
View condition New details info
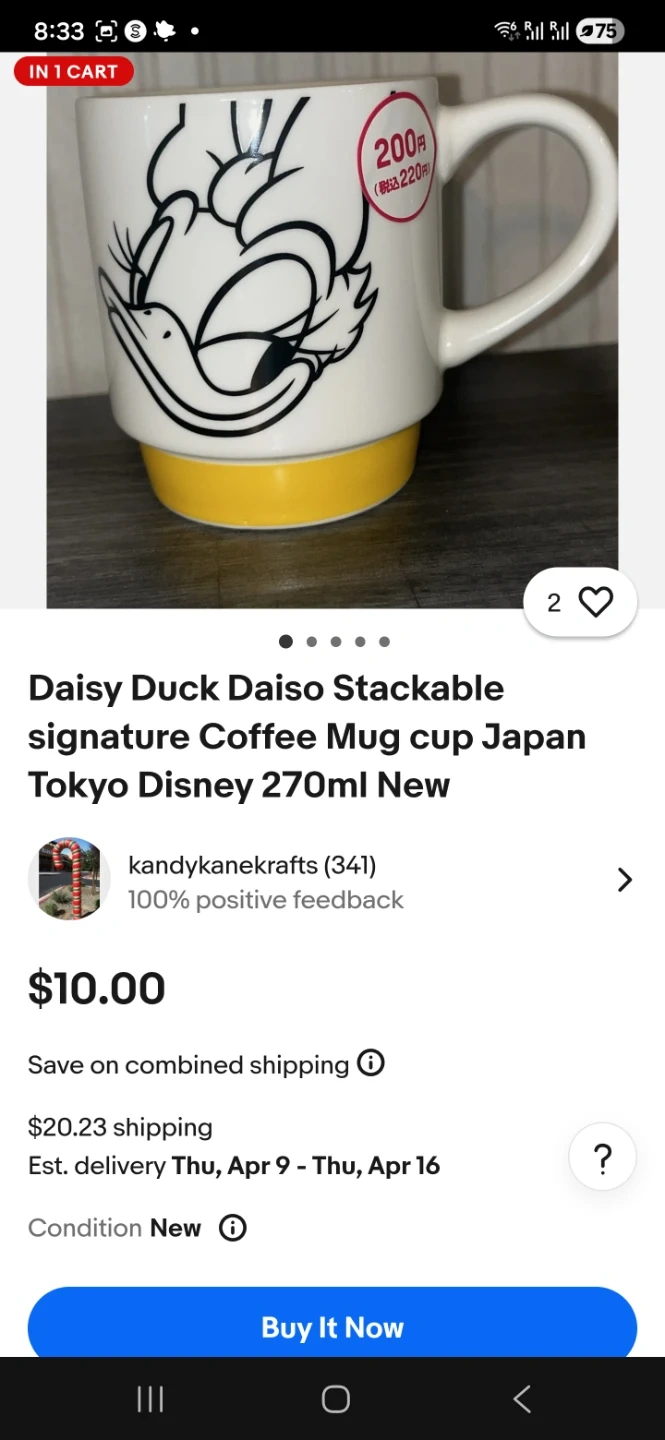point(233,1228)
